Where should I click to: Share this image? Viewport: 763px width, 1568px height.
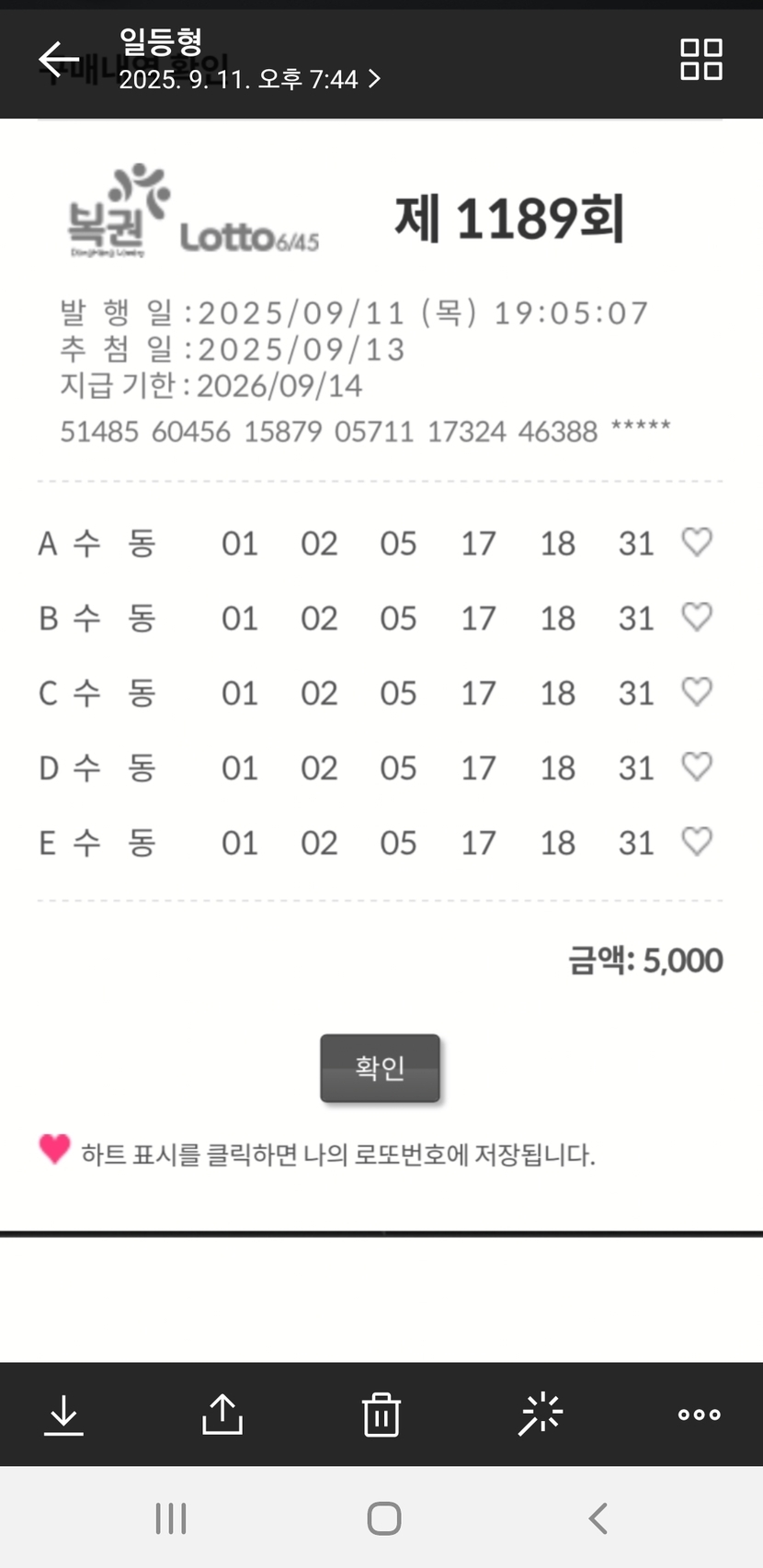coord(222,1415)
